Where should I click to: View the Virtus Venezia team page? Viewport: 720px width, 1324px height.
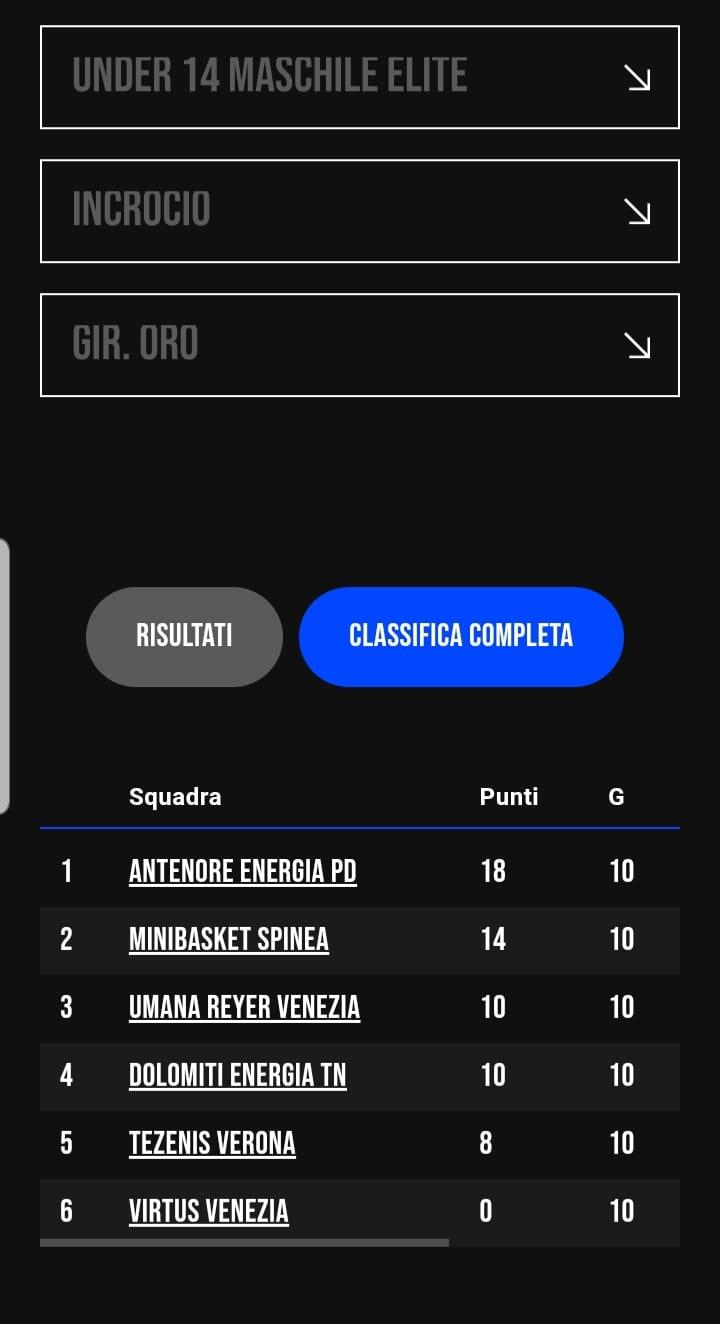pyautogui.click(x=208, y=1211)
